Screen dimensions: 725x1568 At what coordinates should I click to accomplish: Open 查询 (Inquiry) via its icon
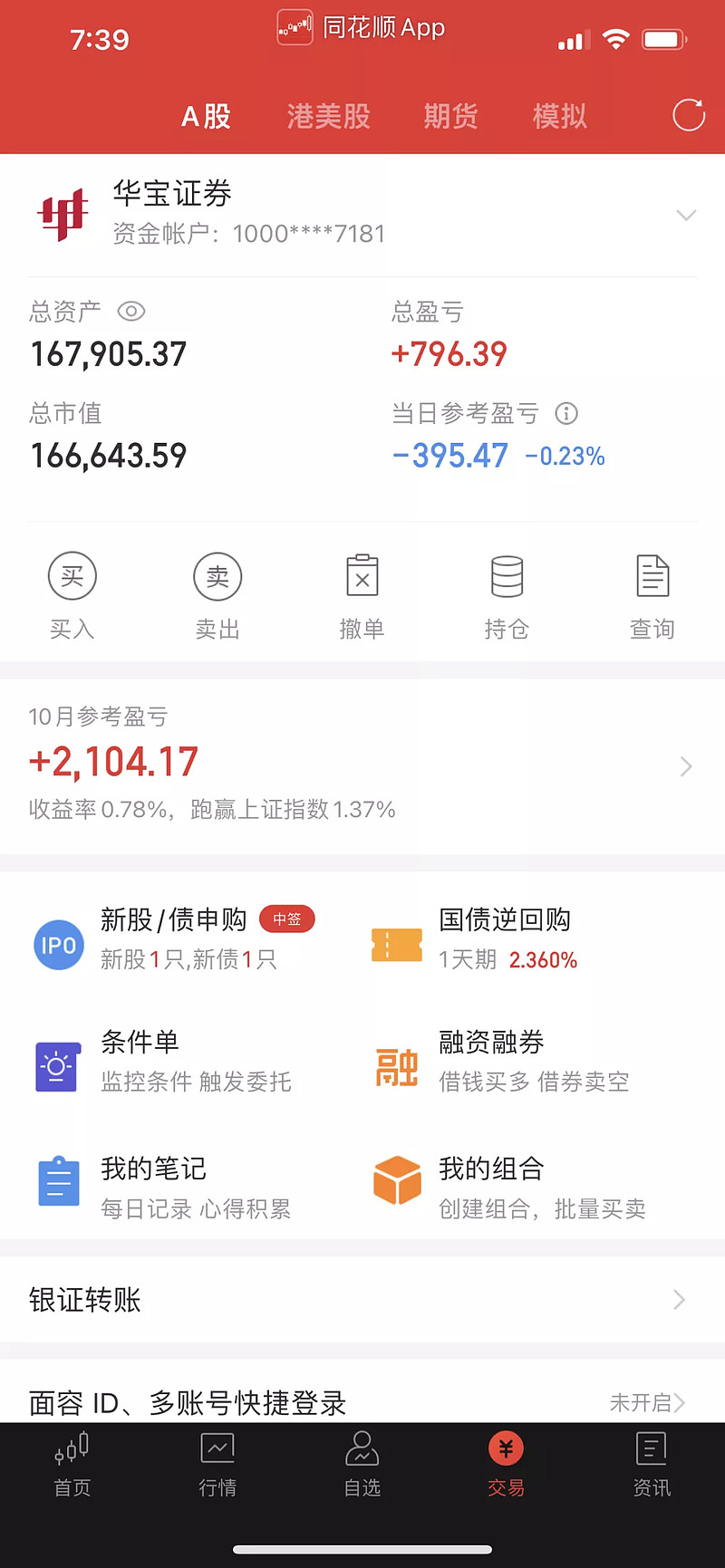pos(652,576)
